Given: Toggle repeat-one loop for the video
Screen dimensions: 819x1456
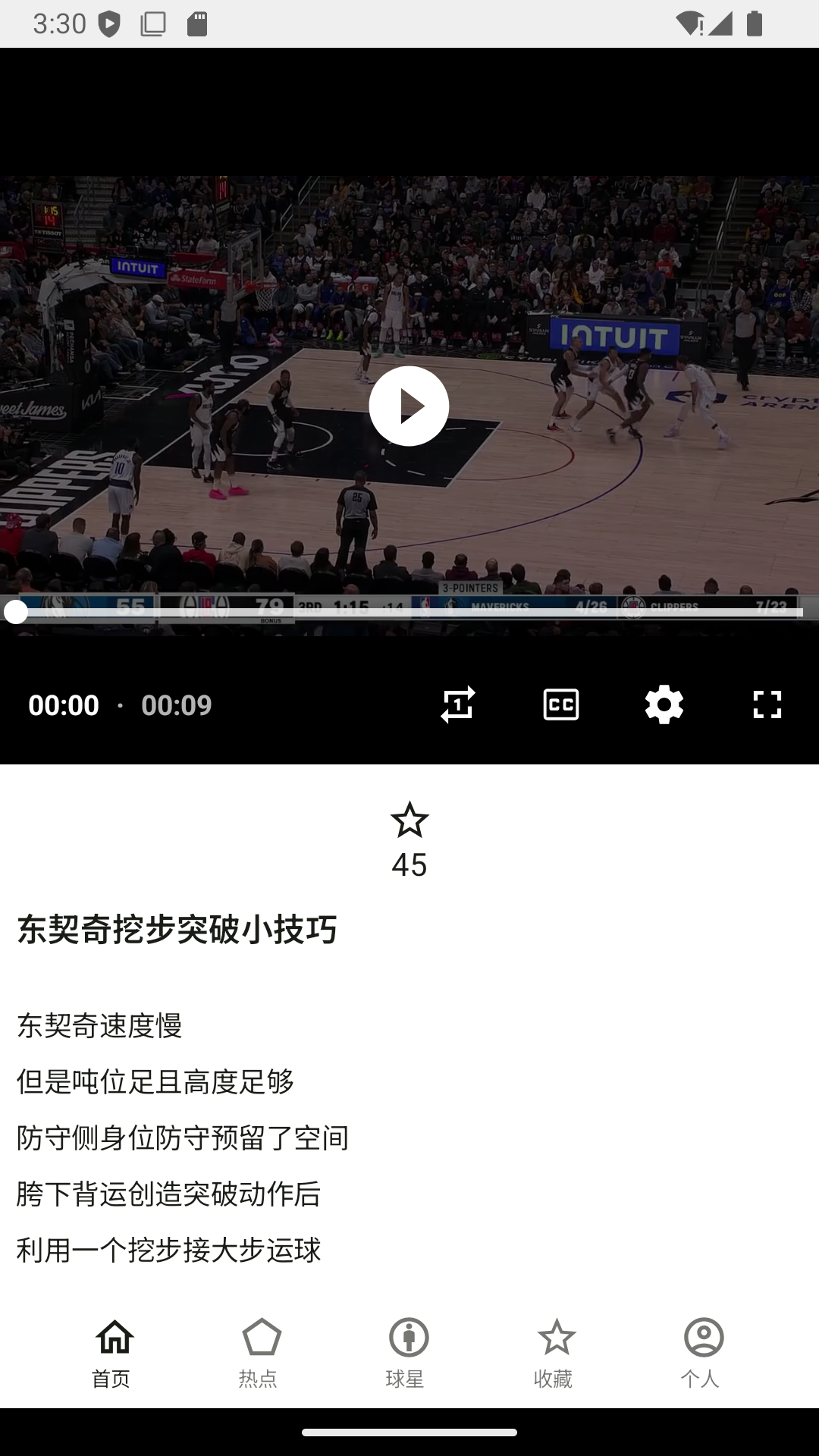Looking at the screenshot, I should click(458, 704).
